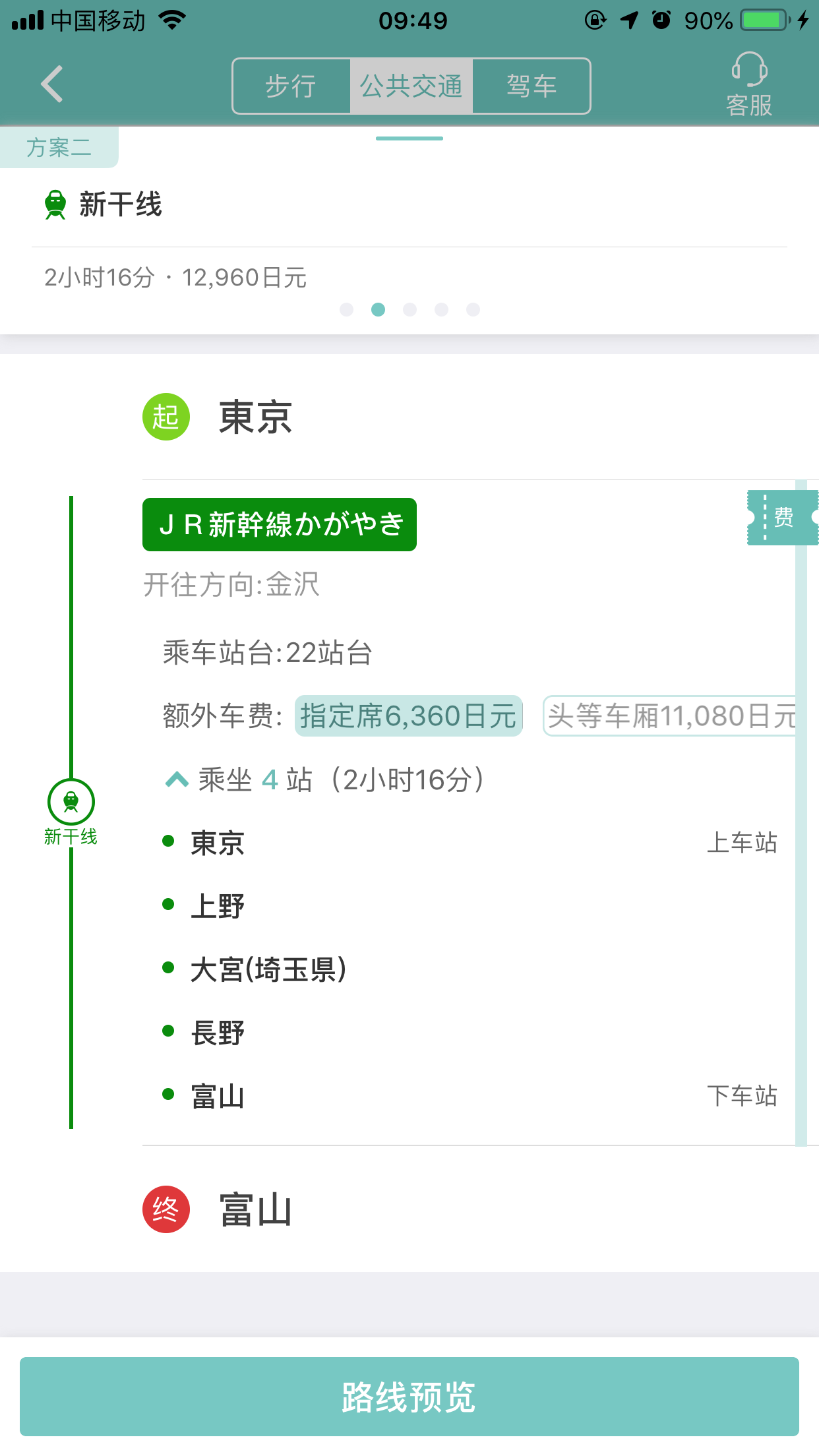The height and width of the screenshot is (1456, 819).
Task: Switch to the 驾车 driving tab
Action: point(531,86)
